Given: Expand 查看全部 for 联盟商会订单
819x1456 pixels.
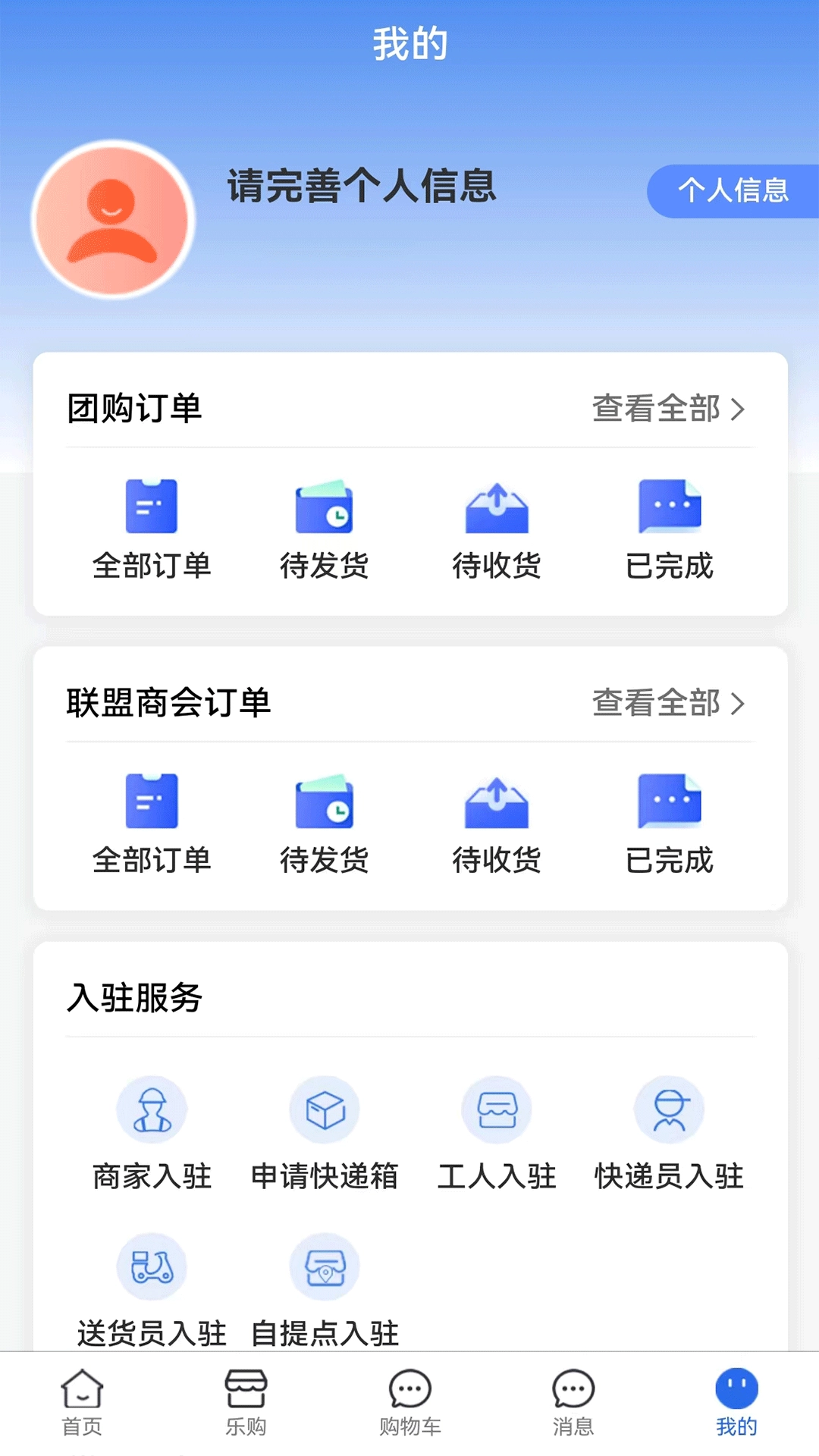Looking at the screenshot, I should pyautogui.click(x=669, y=704).
